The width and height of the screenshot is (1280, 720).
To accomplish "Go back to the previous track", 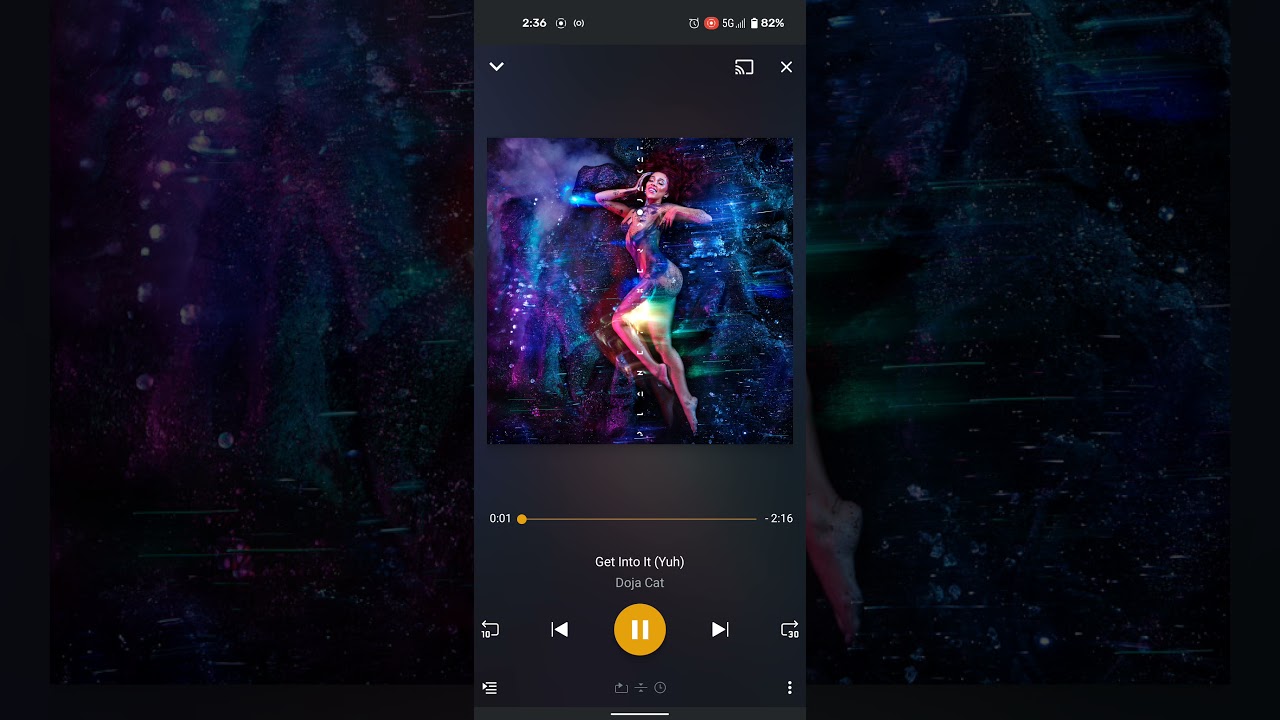I will pyautogui.click(x=560, y=629).
